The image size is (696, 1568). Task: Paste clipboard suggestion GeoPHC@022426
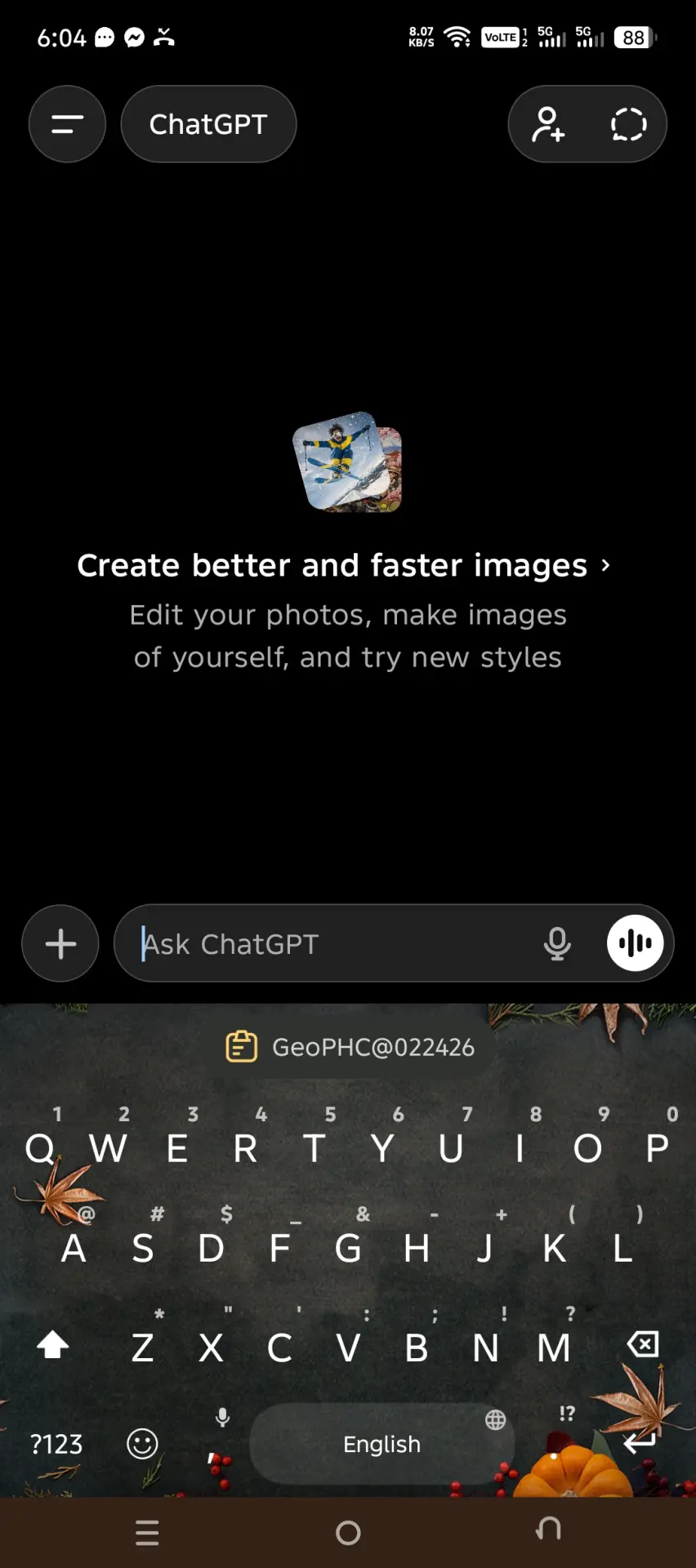click(x=350, y=1047)
